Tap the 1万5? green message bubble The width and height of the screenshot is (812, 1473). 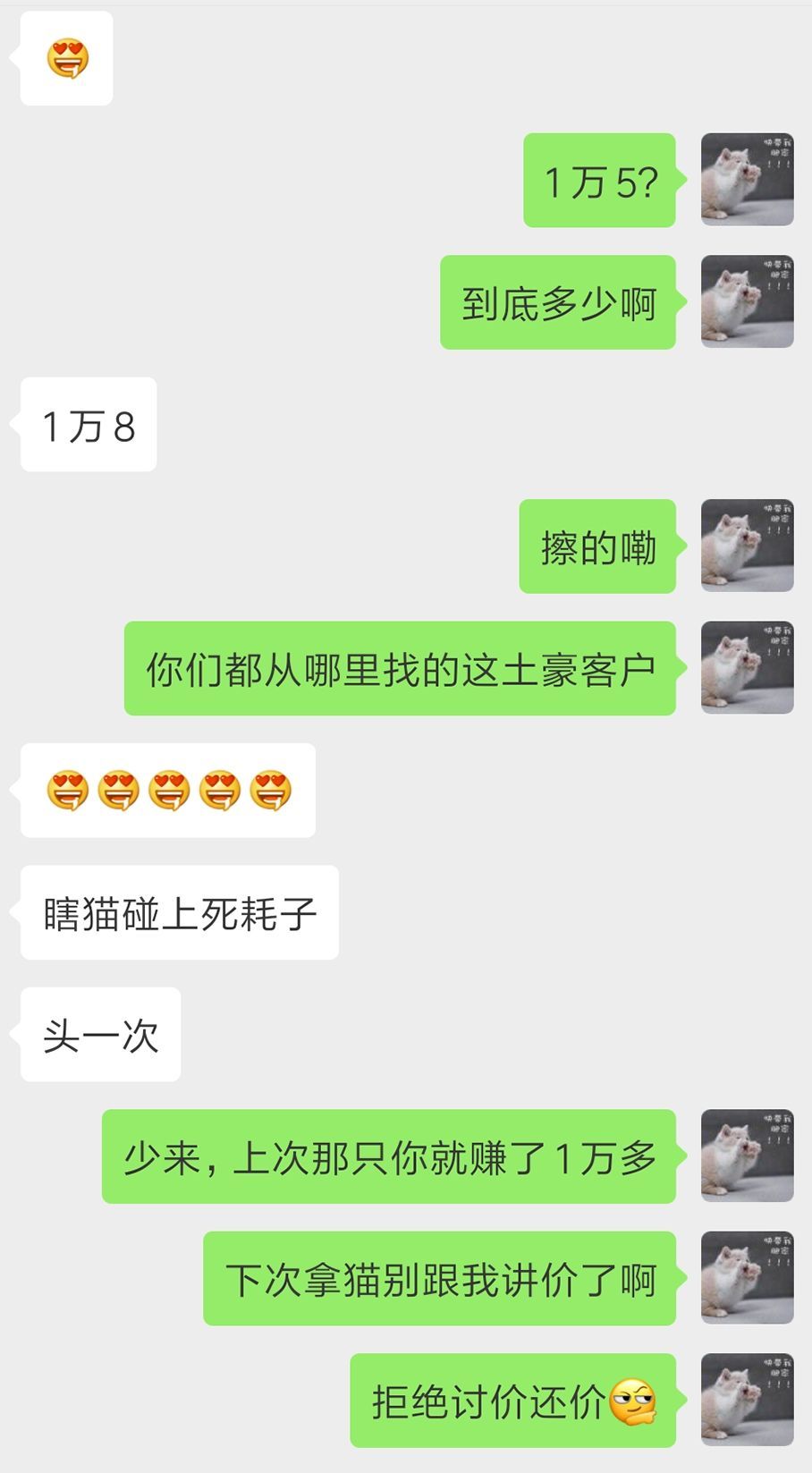click(x=599, y=181)
